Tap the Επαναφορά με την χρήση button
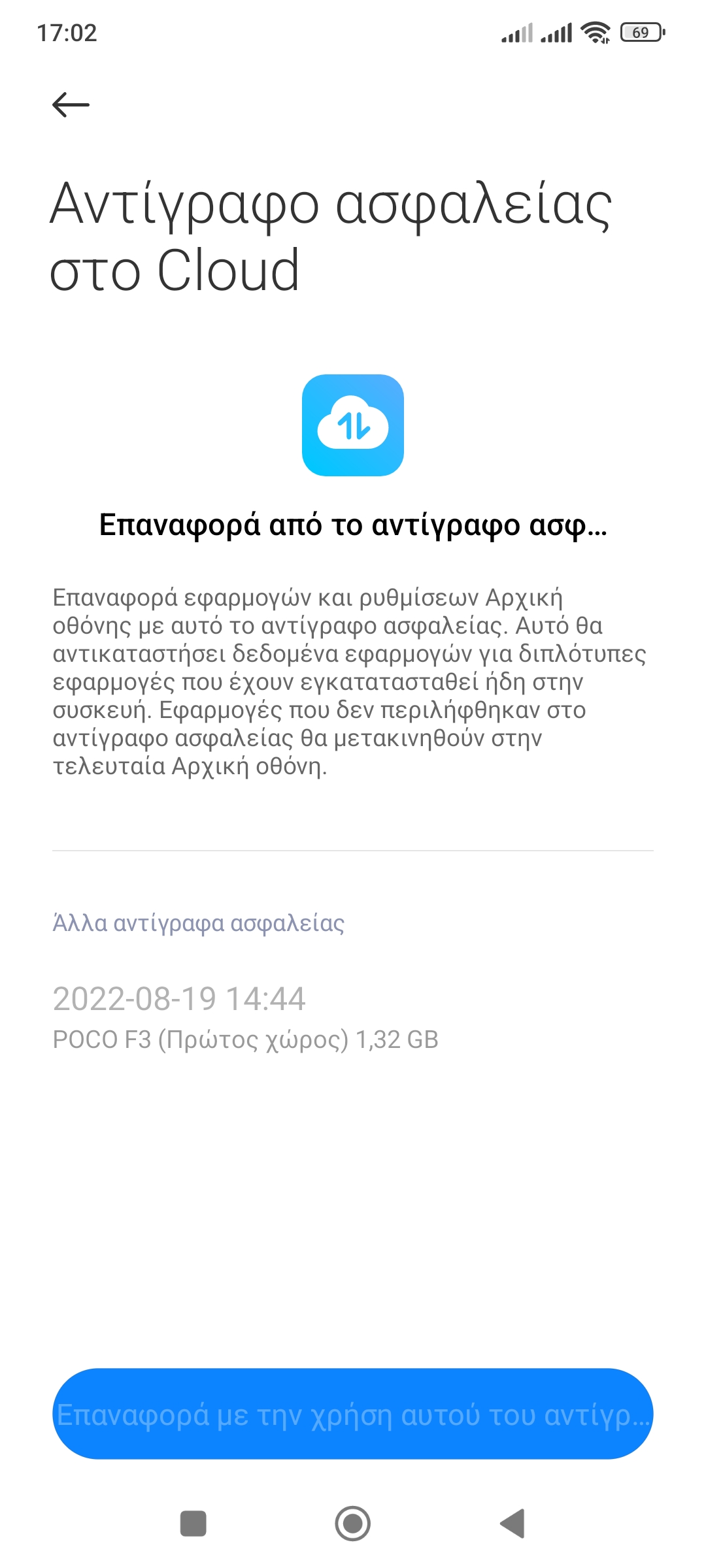 click(353, 1414)
